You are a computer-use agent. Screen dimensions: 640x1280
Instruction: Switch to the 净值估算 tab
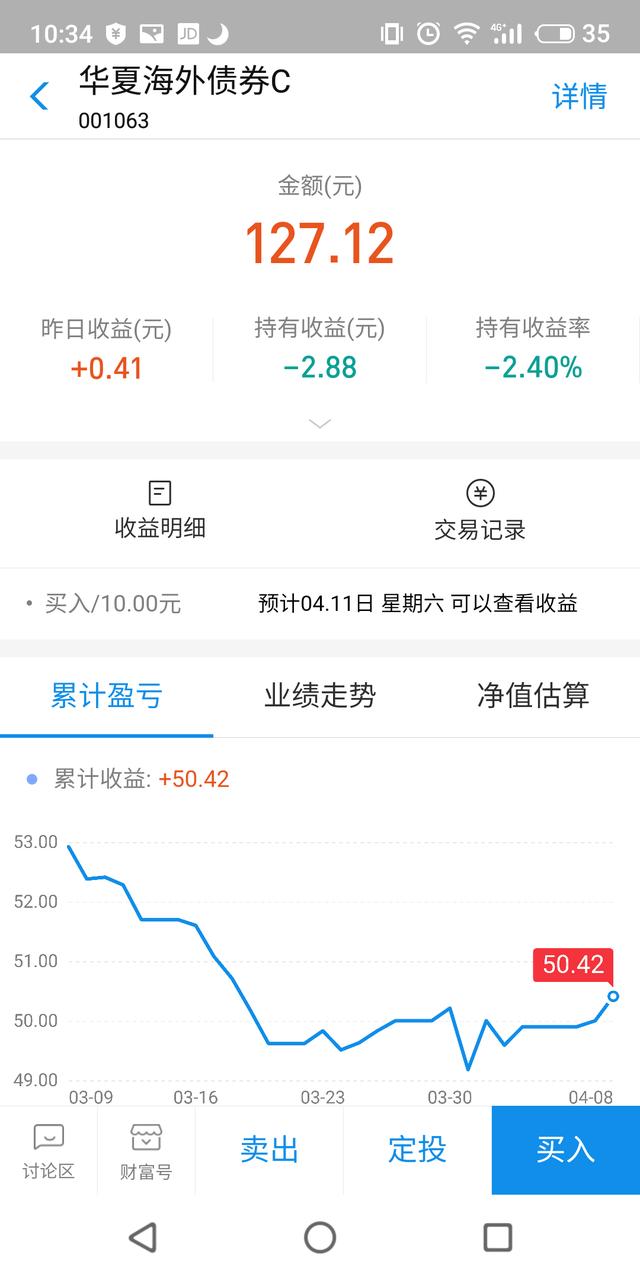click(533, 696)
